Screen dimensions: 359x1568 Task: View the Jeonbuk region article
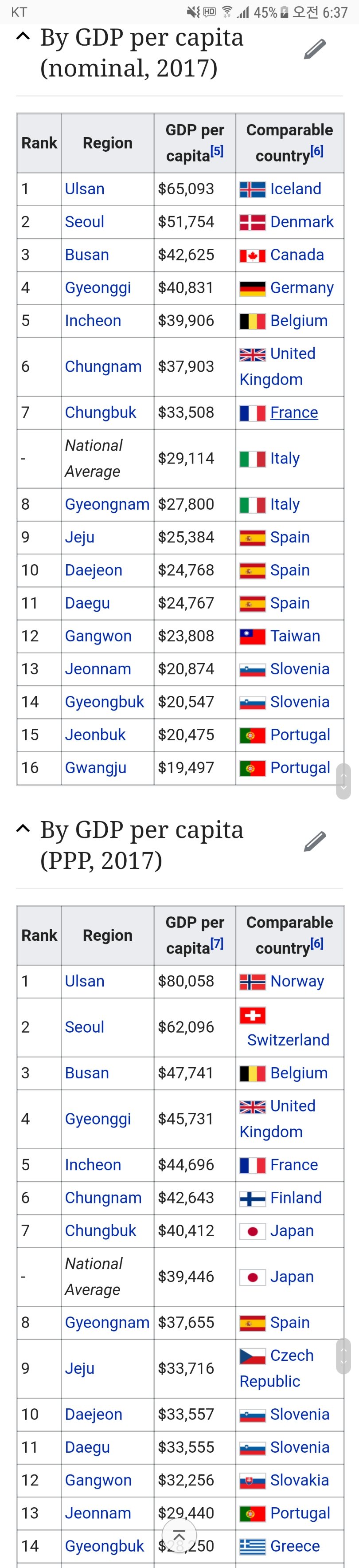pyautogui.click(x=95, y=735)
